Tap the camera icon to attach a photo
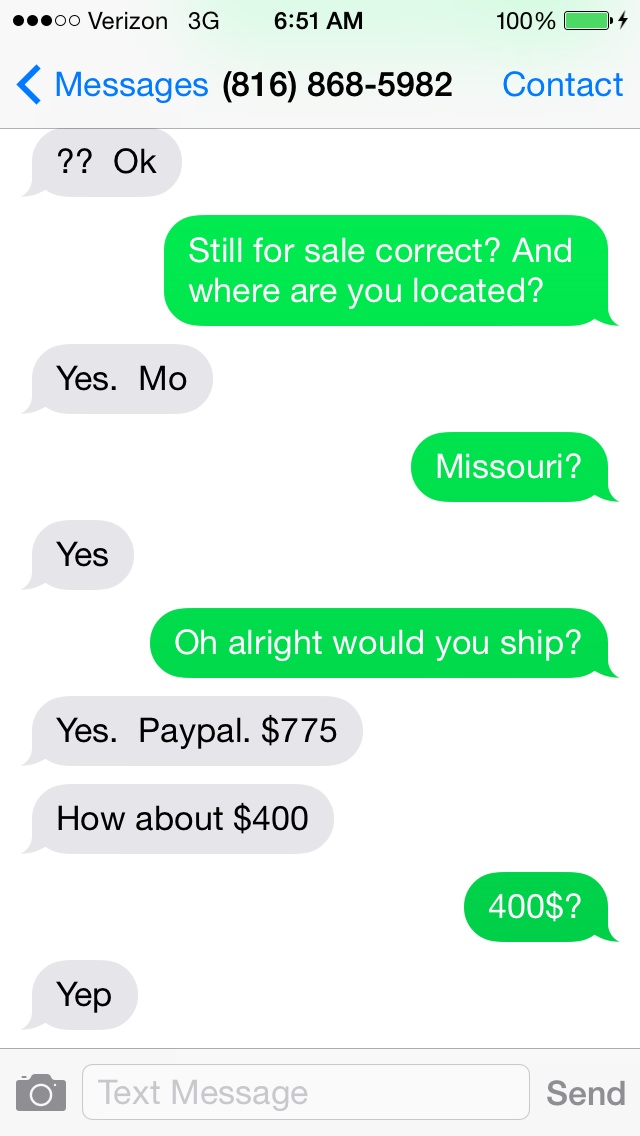The width and height of the screenshot is (640, 1136). pyautogui.click(x=41, y=1092)
